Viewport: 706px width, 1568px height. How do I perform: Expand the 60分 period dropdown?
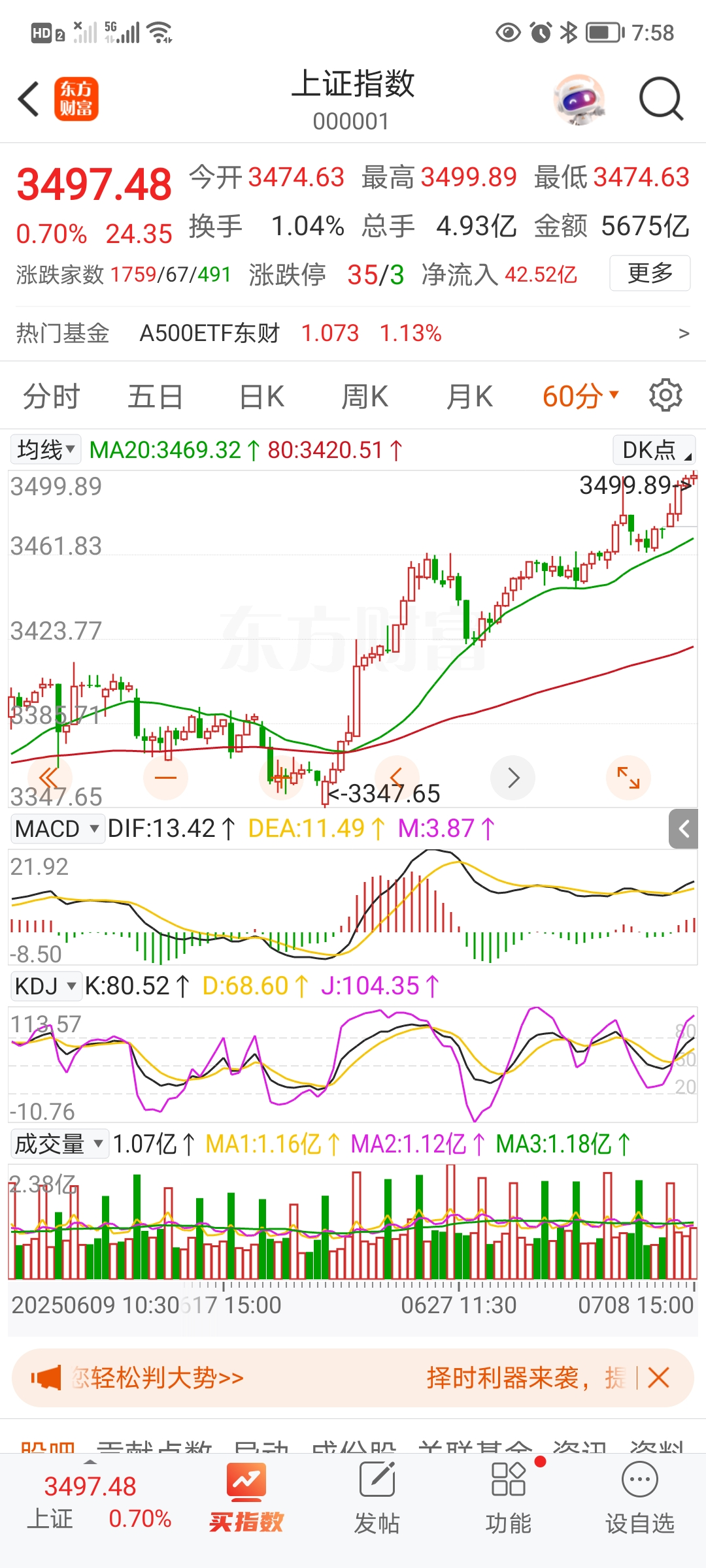pos(580,397)
